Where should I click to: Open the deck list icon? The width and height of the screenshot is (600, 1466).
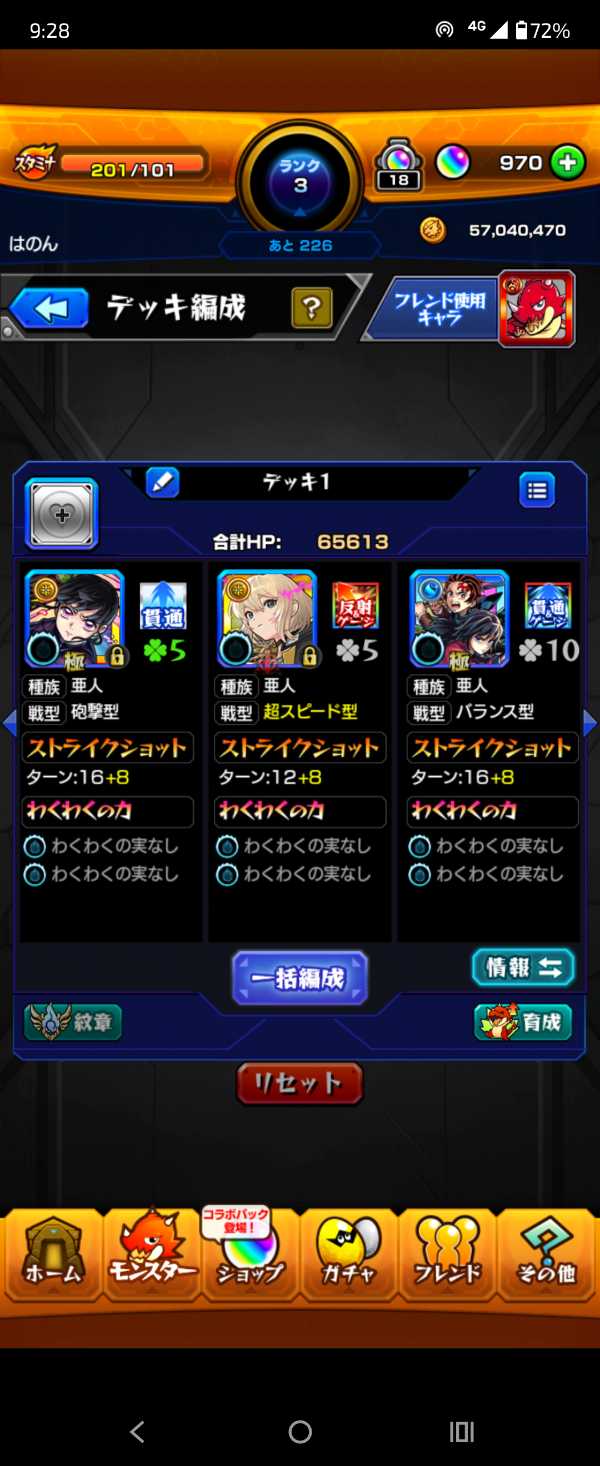(x=537, y=490)
